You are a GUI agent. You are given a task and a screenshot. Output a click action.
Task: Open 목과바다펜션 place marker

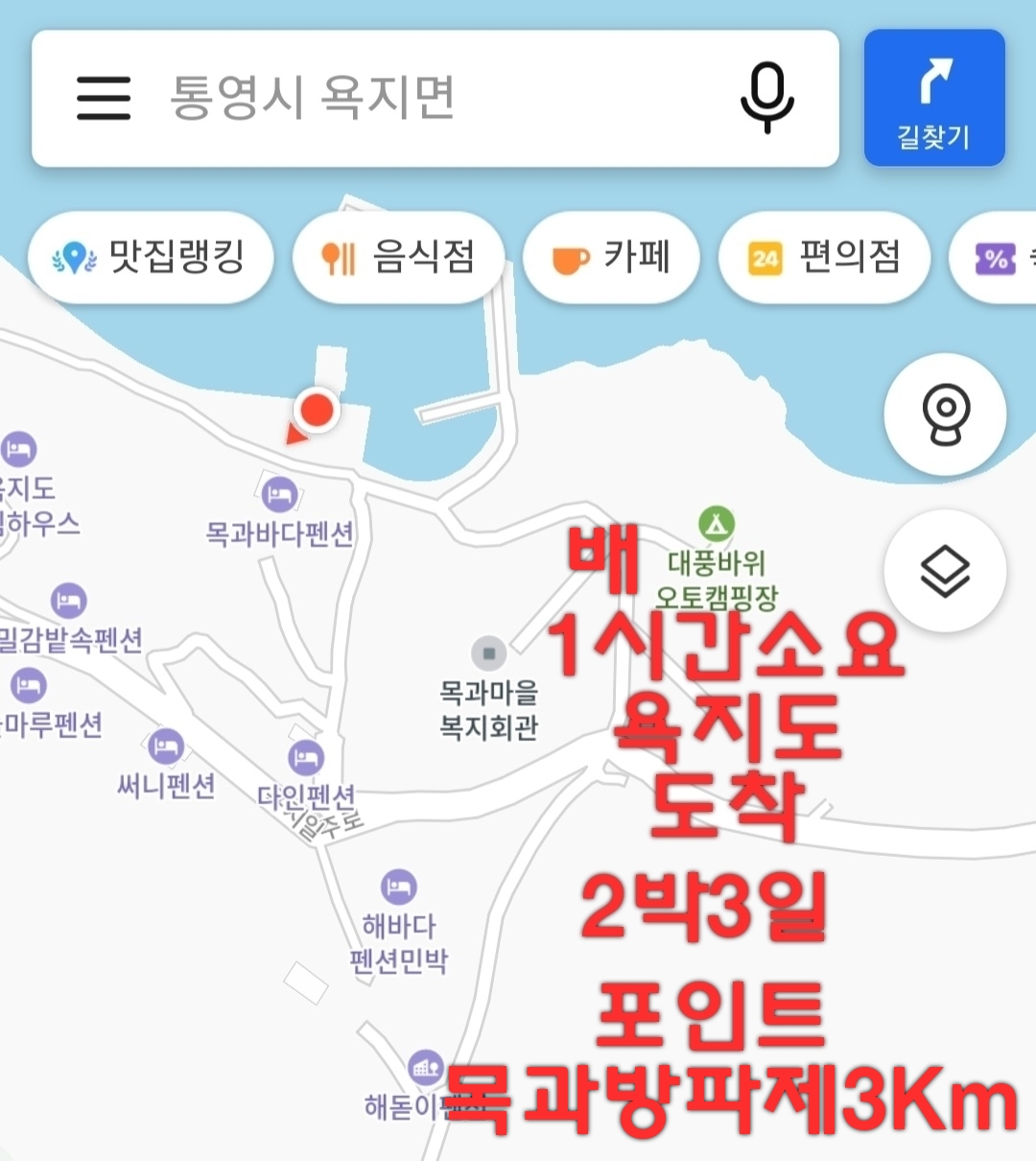pyautogui.click(x=280, y=497)
